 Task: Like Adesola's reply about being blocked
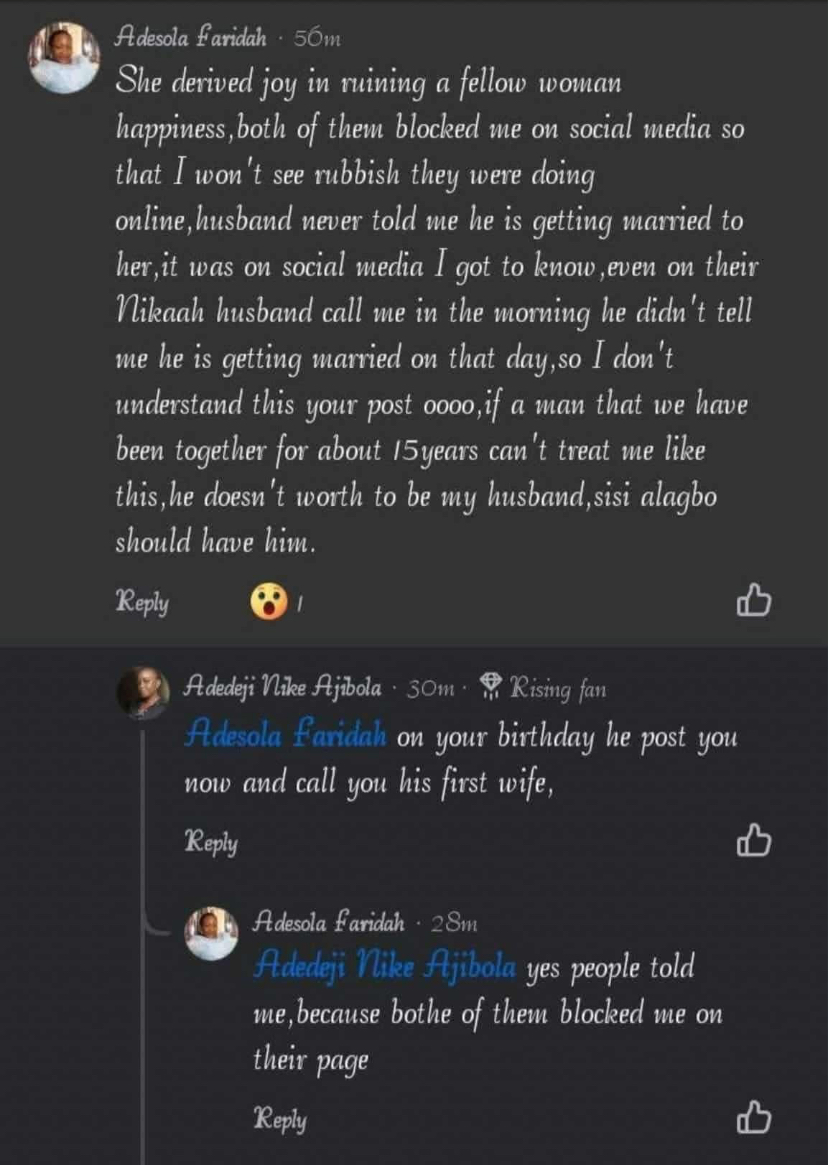754,1118
